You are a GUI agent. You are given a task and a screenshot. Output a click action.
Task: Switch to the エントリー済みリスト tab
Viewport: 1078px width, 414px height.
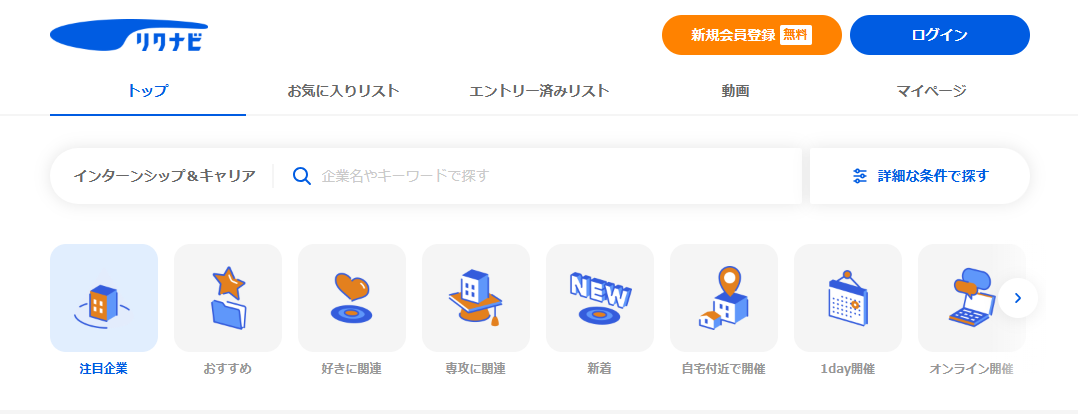tap(539, 91)
